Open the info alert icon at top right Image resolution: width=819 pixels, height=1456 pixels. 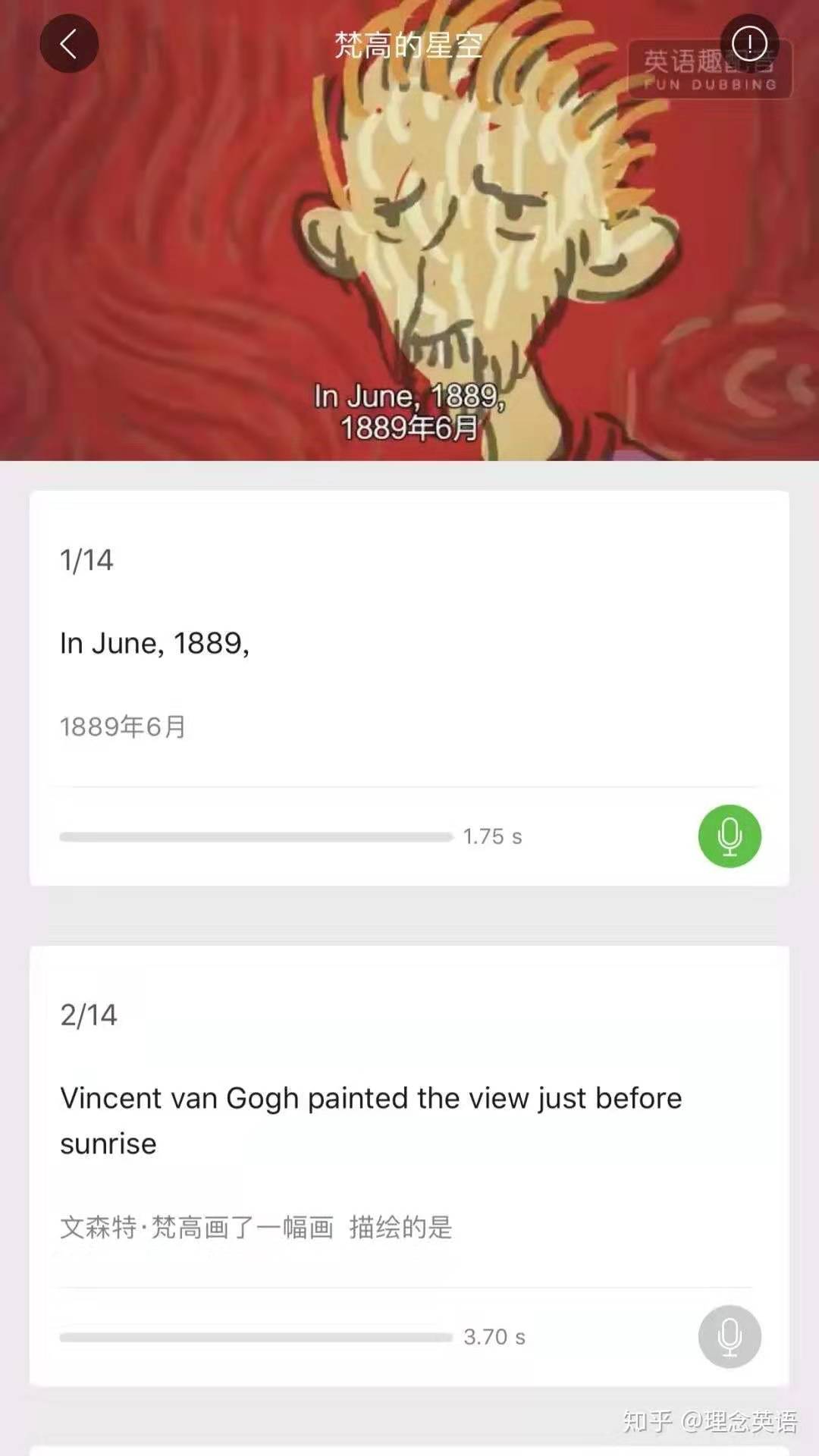click(749, 44)
